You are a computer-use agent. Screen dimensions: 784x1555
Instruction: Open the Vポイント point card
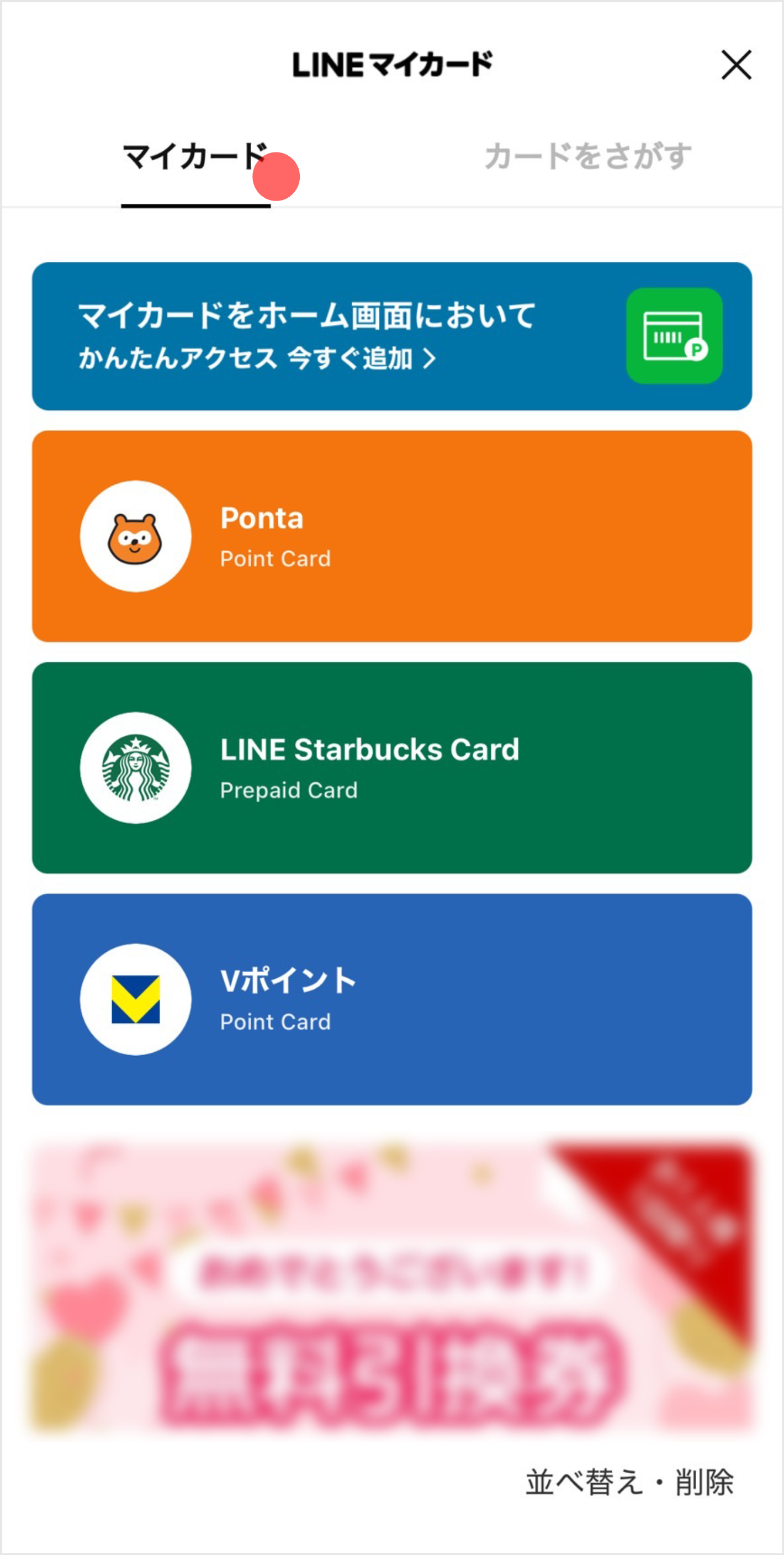tap(391, 1000)
